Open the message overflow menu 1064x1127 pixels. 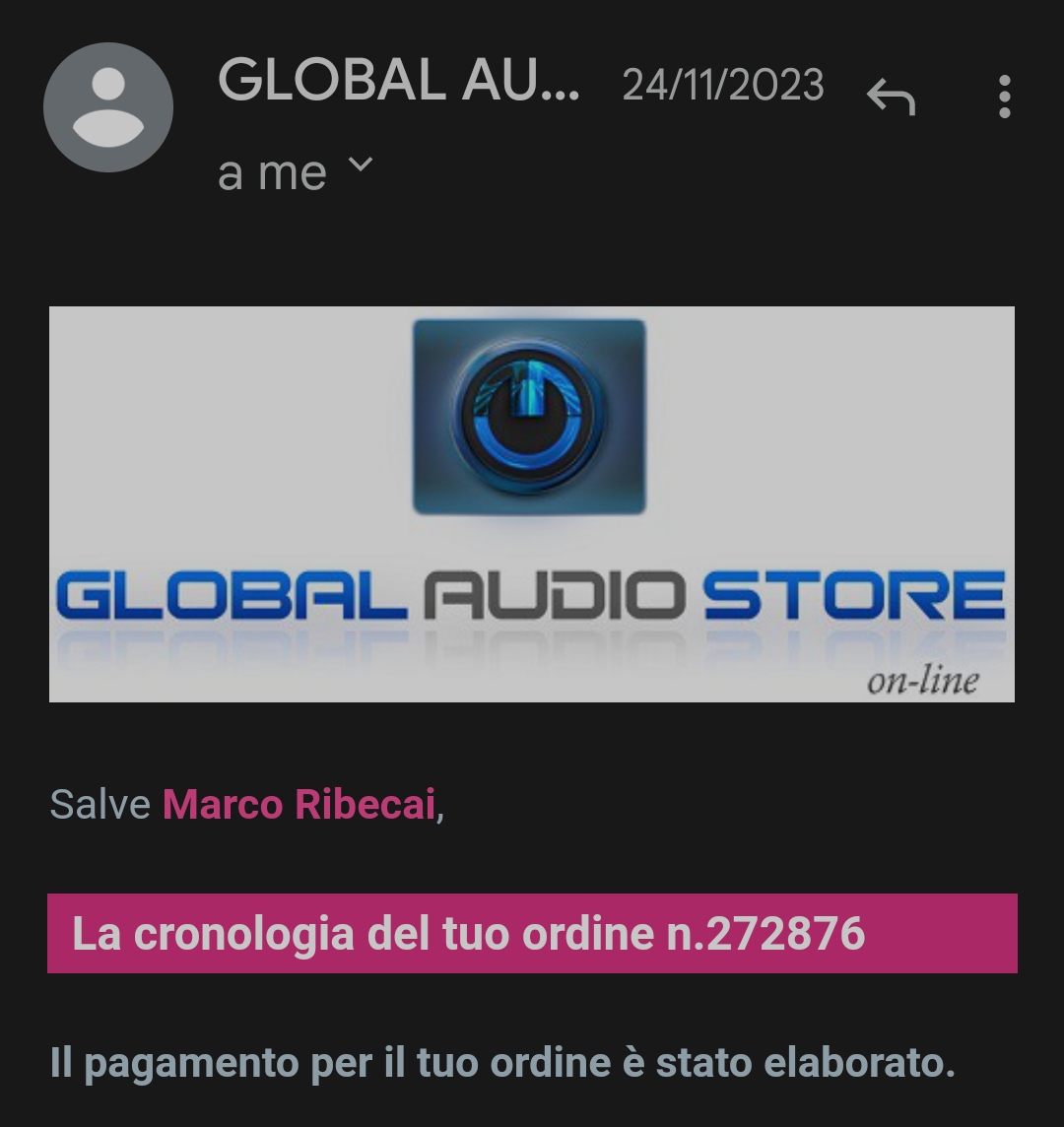[x=1004, y=97]
